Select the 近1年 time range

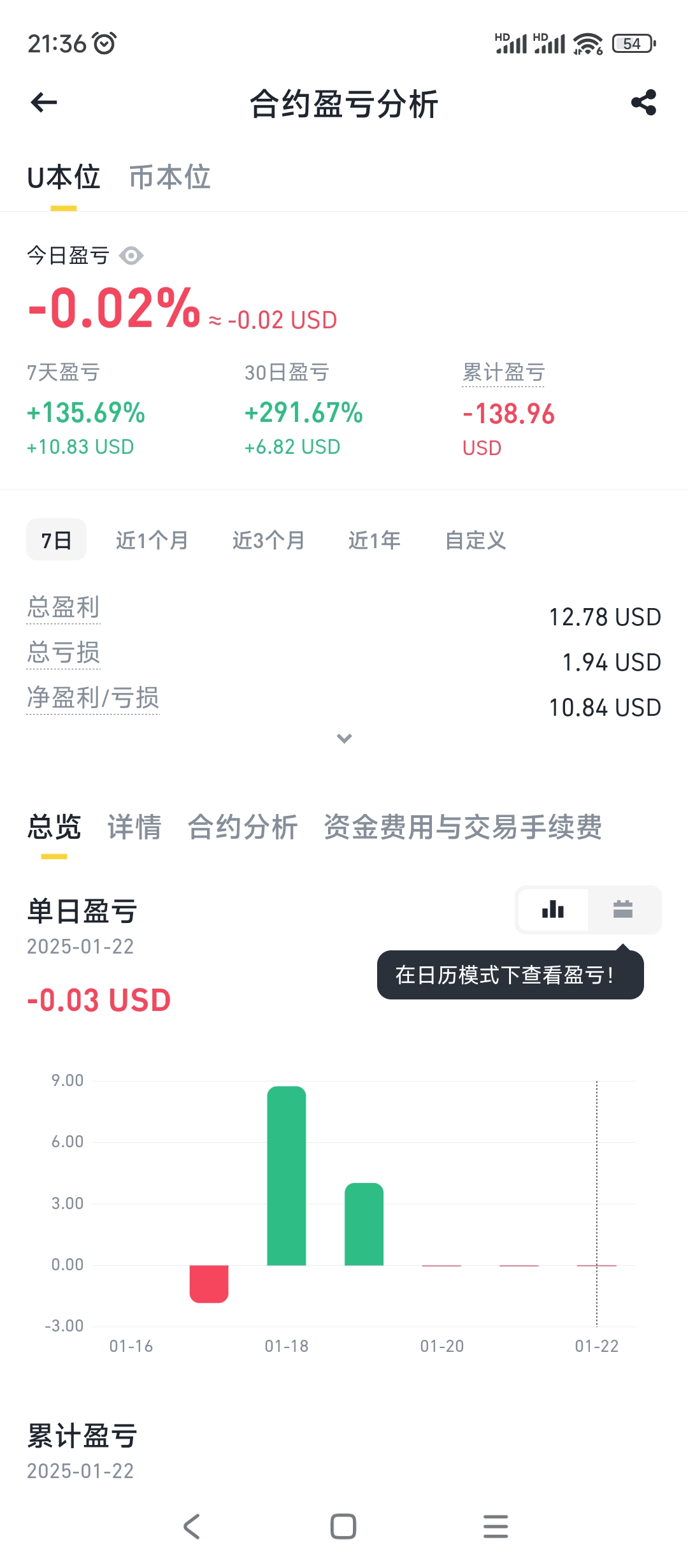374,540
